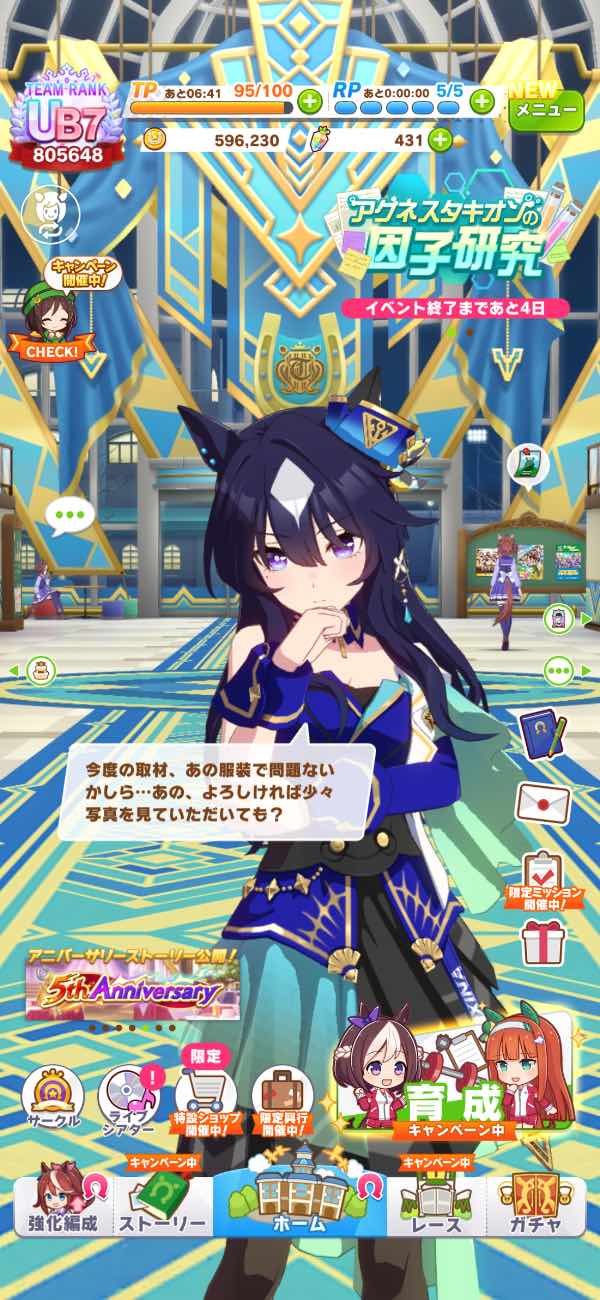Open the gift box presents icon
Image resolution: width=600 pixels, height=1300 pixels.
[x=543, y=942]
